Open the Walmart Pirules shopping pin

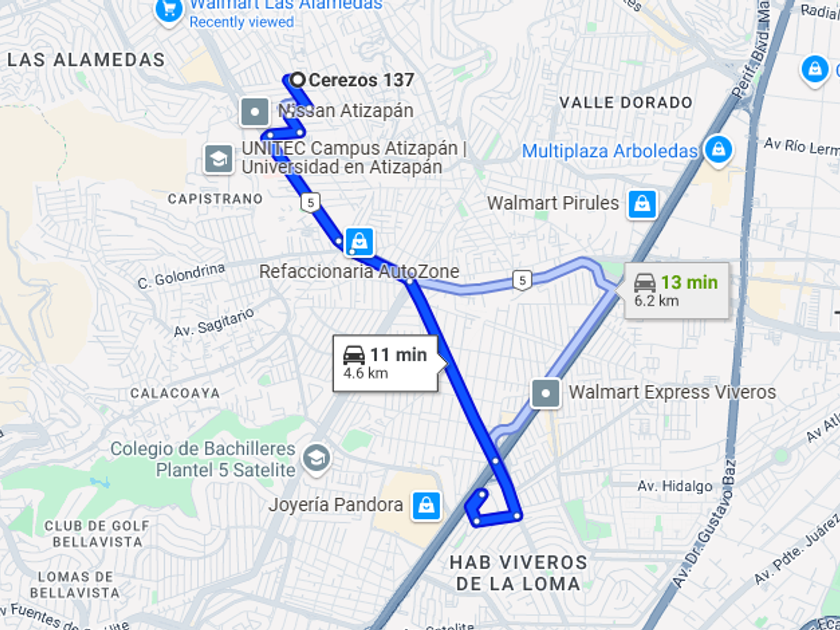[x=642, y=205]
